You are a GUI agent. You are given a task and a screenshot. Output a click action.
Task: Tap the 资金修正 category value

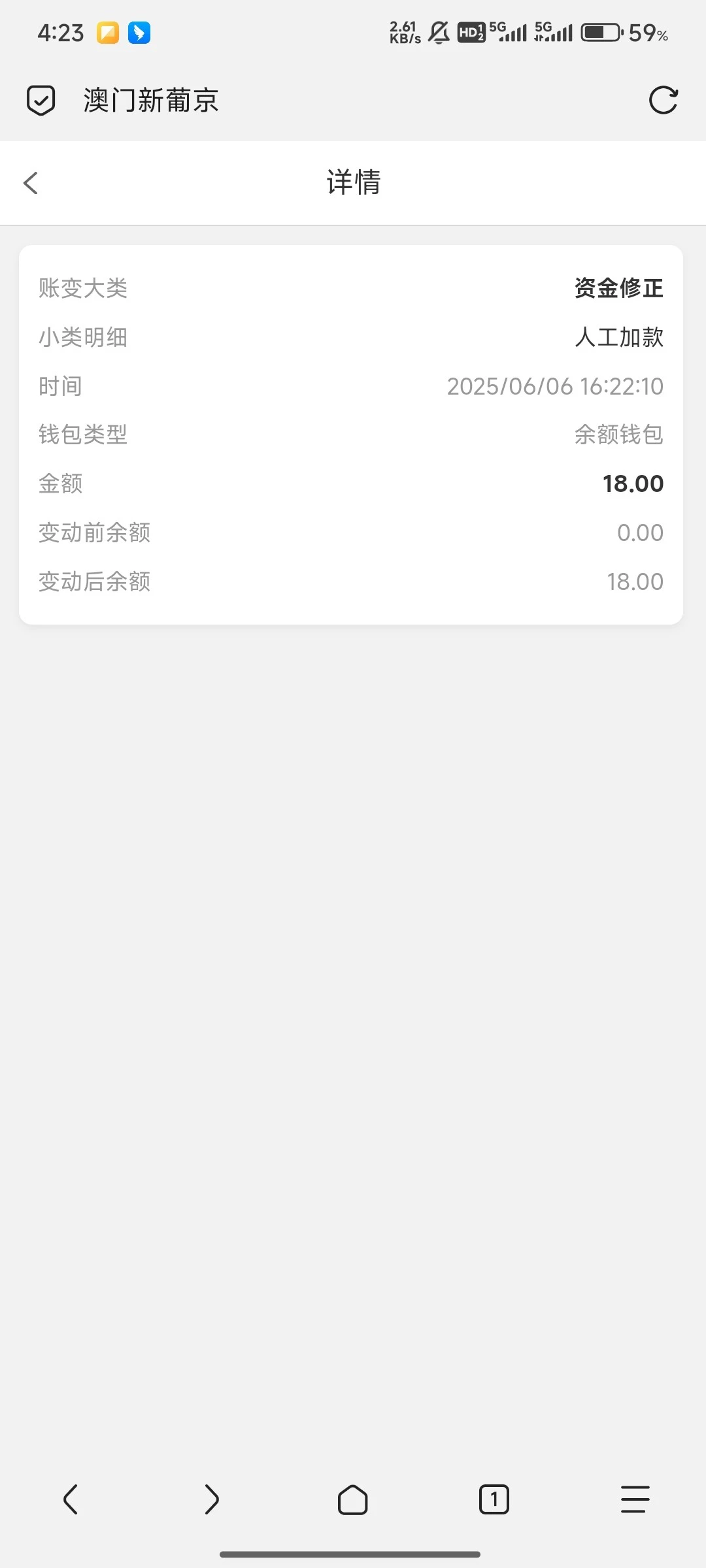(618, 288)
